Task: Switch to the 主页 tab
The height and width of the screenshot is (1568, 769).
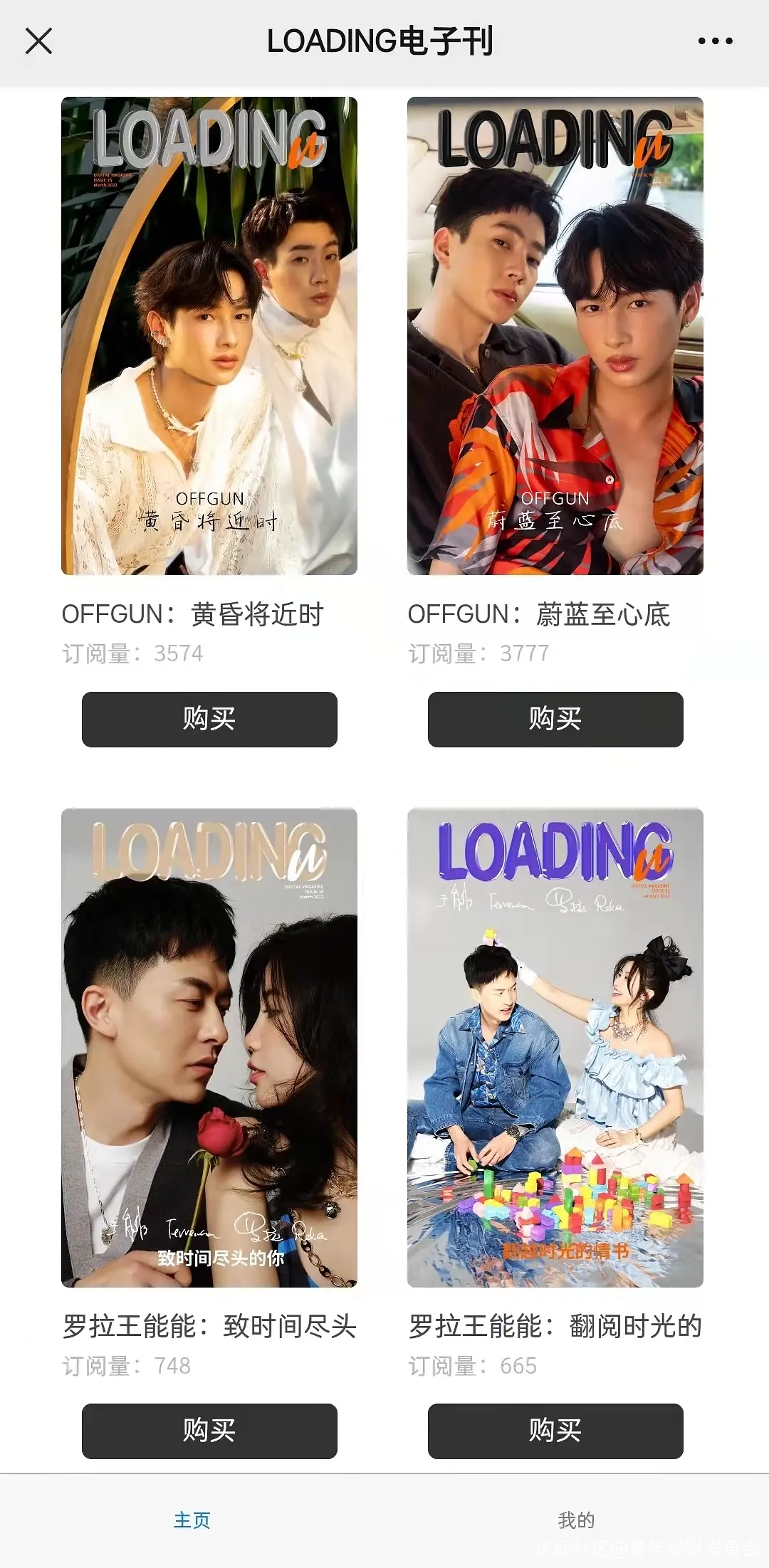Action: 192,1520
